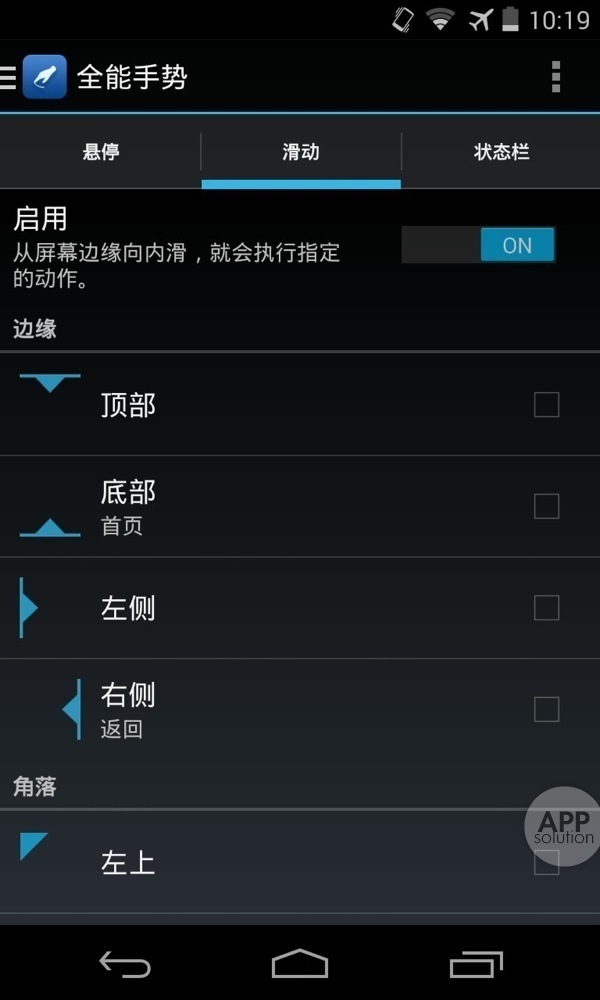Go to the home screen

pos(300,964)
